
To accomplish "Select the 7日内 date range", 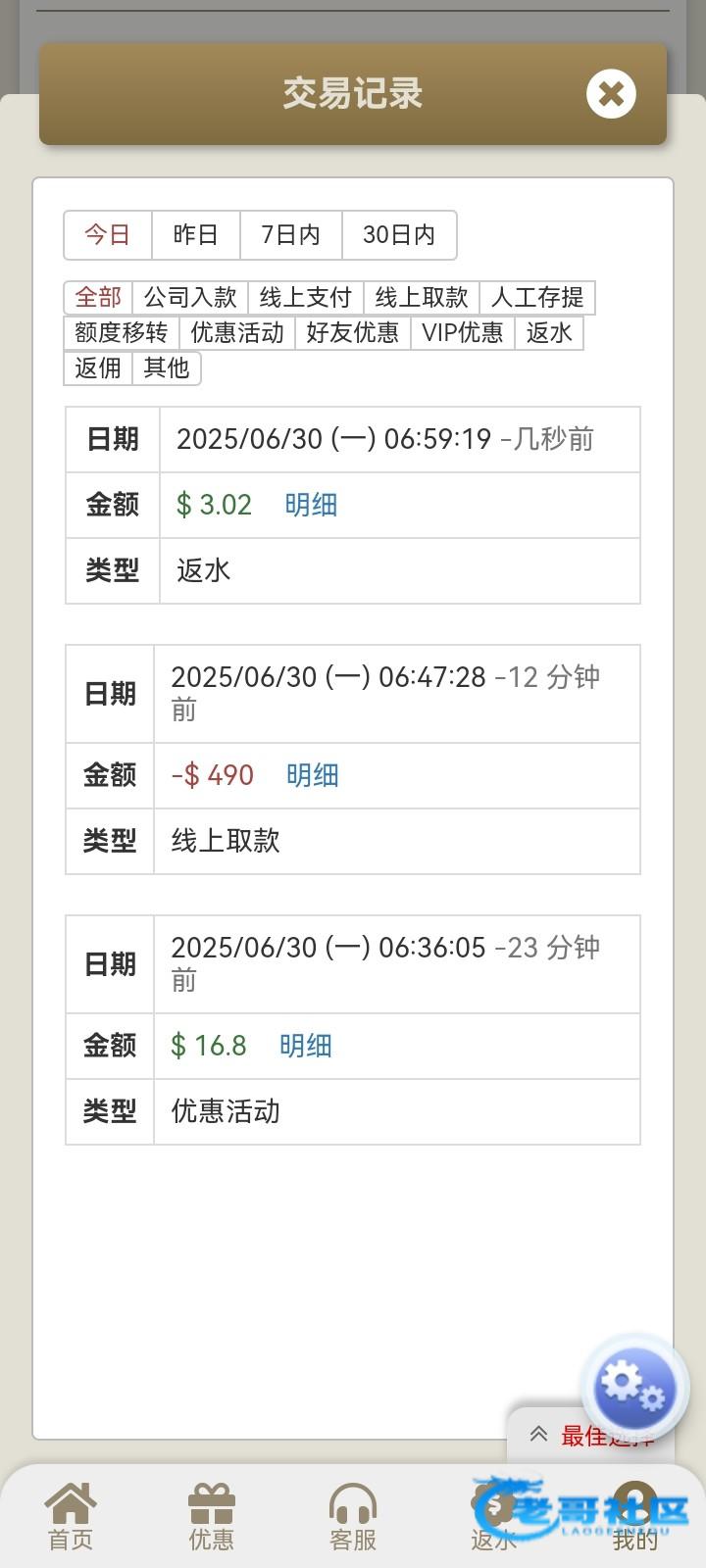I will [291, 235].
